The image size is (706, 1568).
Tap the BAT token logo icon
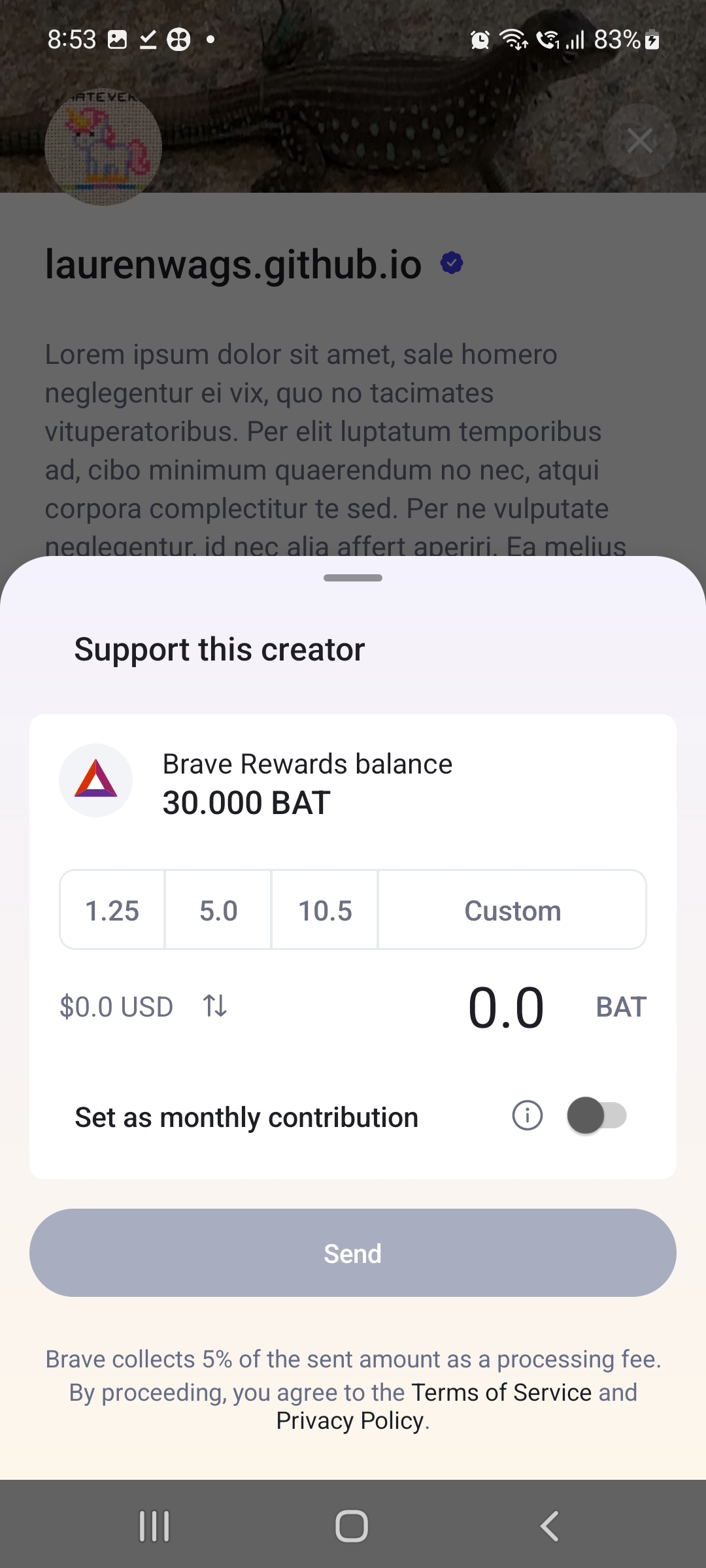(x=95, y=780)
